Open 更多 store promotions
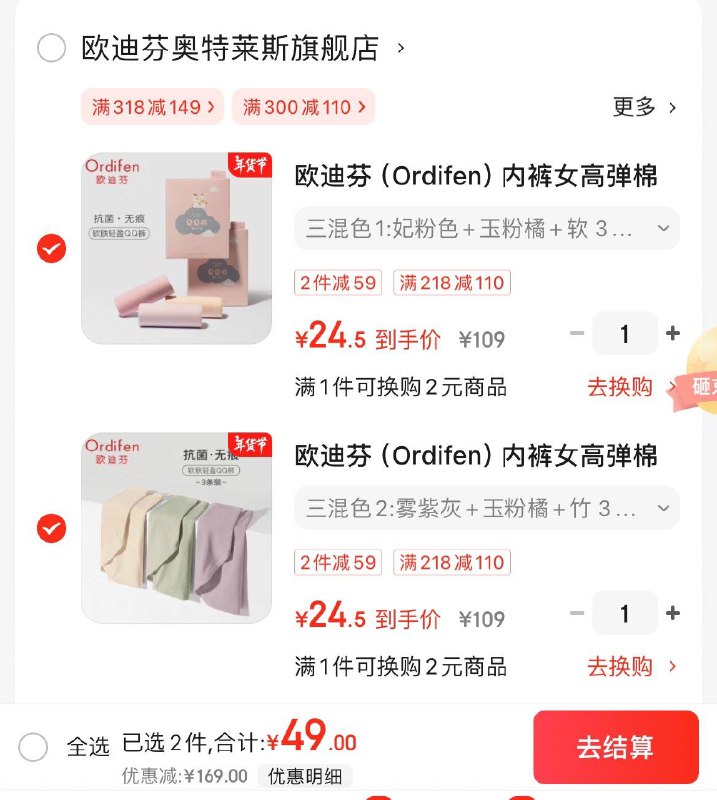The width and height of the screenshot is (717, 800). point(644,107)
